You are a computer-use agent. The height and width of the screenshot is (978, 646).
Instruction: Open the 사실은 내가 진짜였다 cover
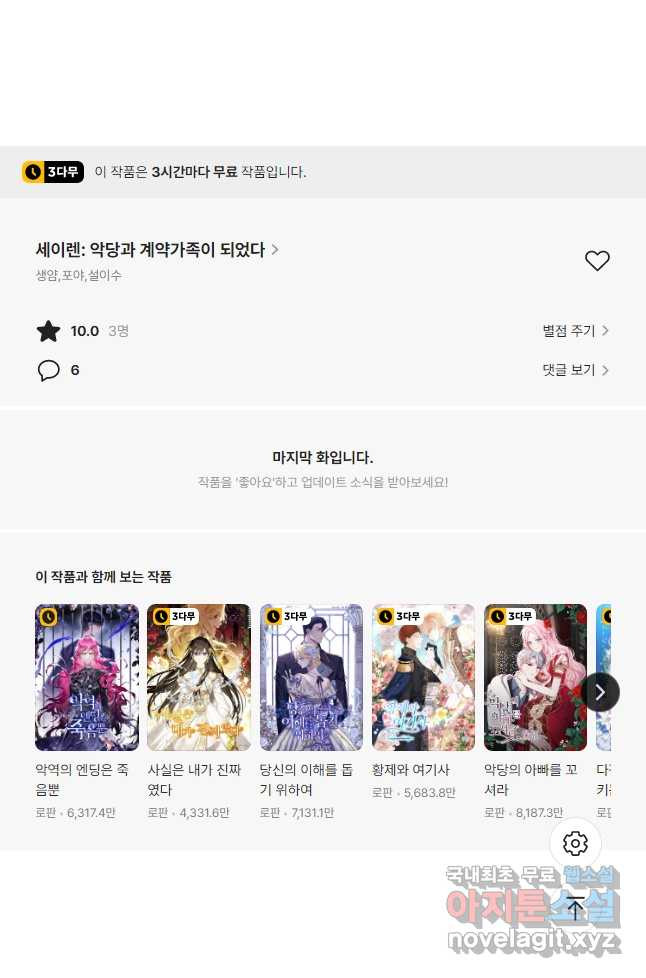tap(199, 677)
